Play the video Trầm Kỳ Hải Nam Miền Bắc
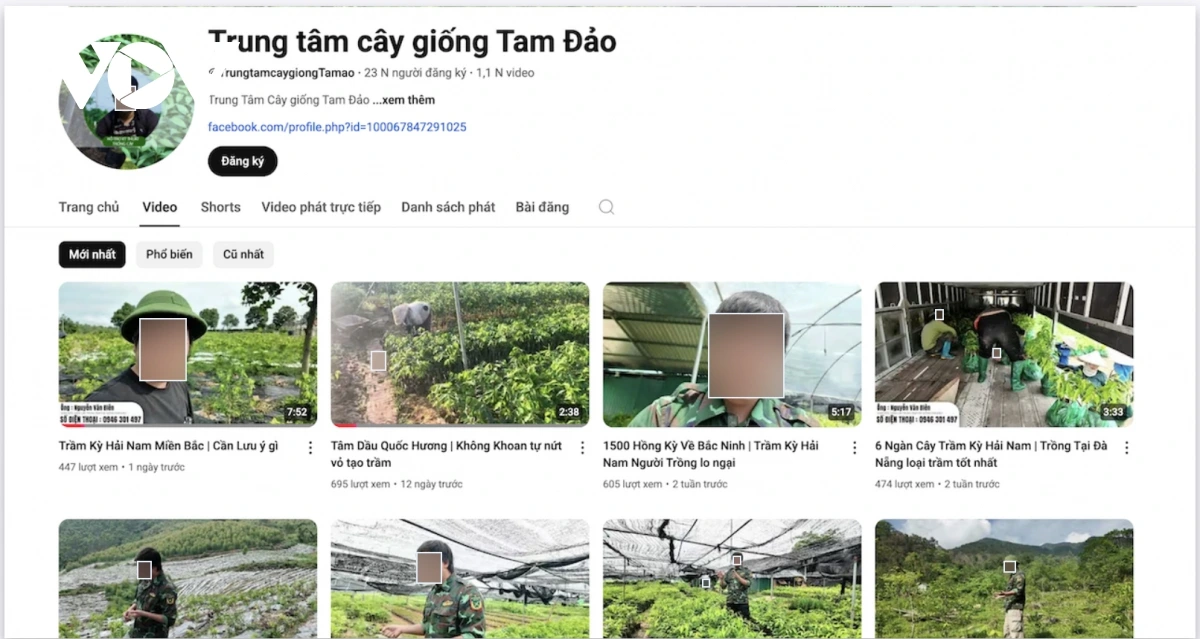The width and height of the screenshot is (1200, 639). click(187, 354)
